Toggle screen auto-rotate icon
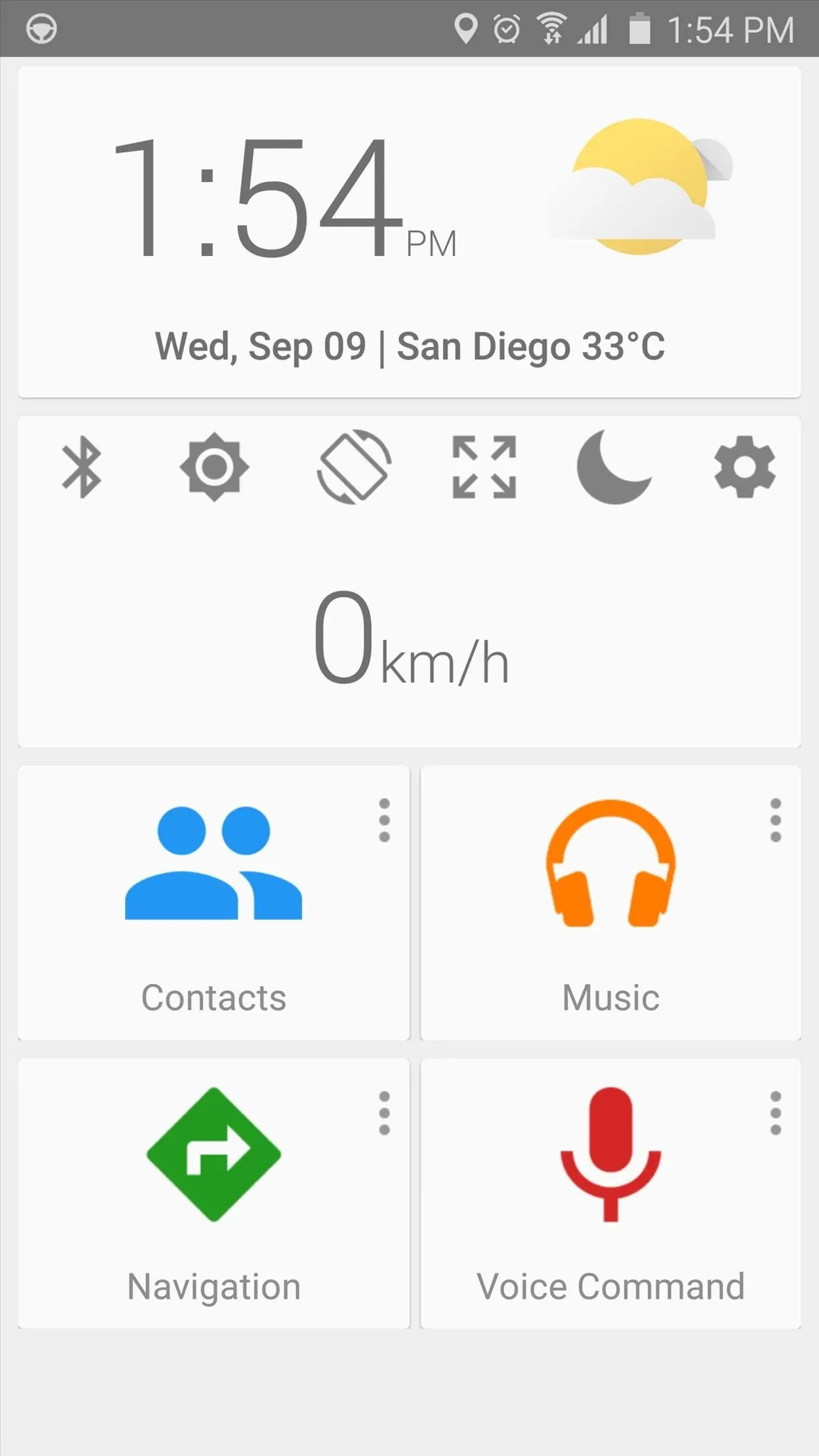 (353, 467)
